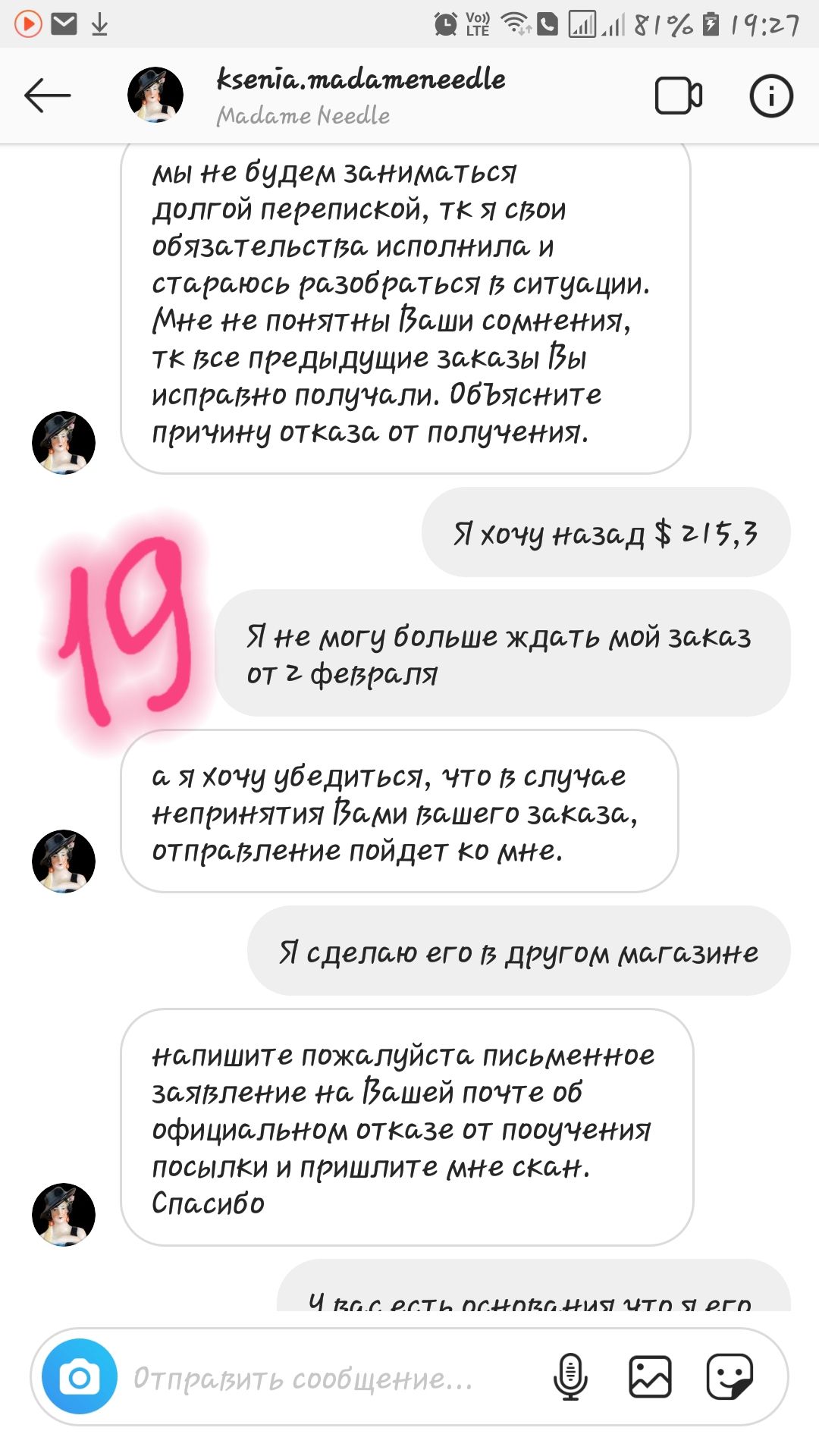Image resolution: width=819 pixels, height=1456 pixels.
Task: Record a voice message with the microphone
Action: tap(570, 1376)
